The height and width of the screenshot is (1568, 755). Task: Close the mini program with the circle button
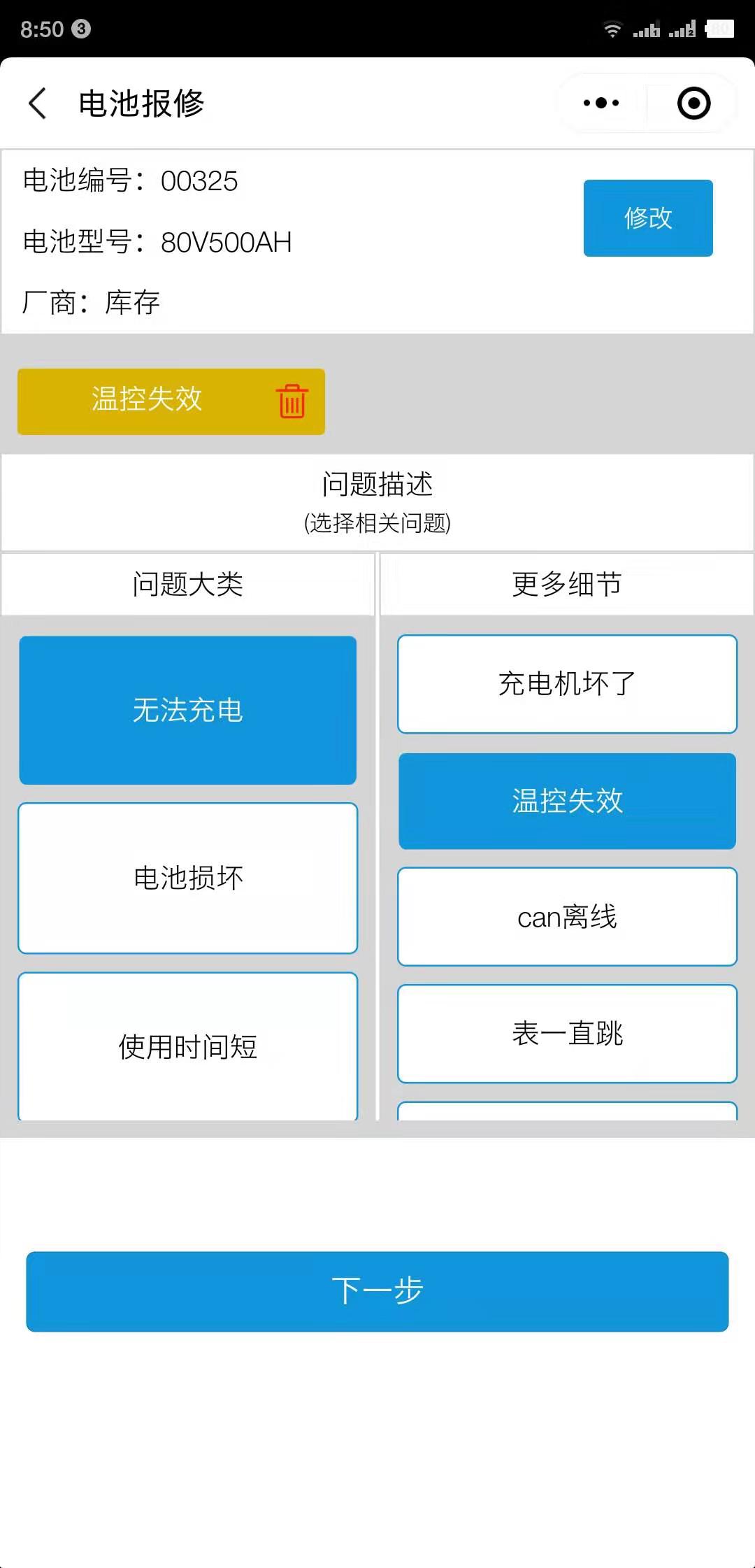693,104
